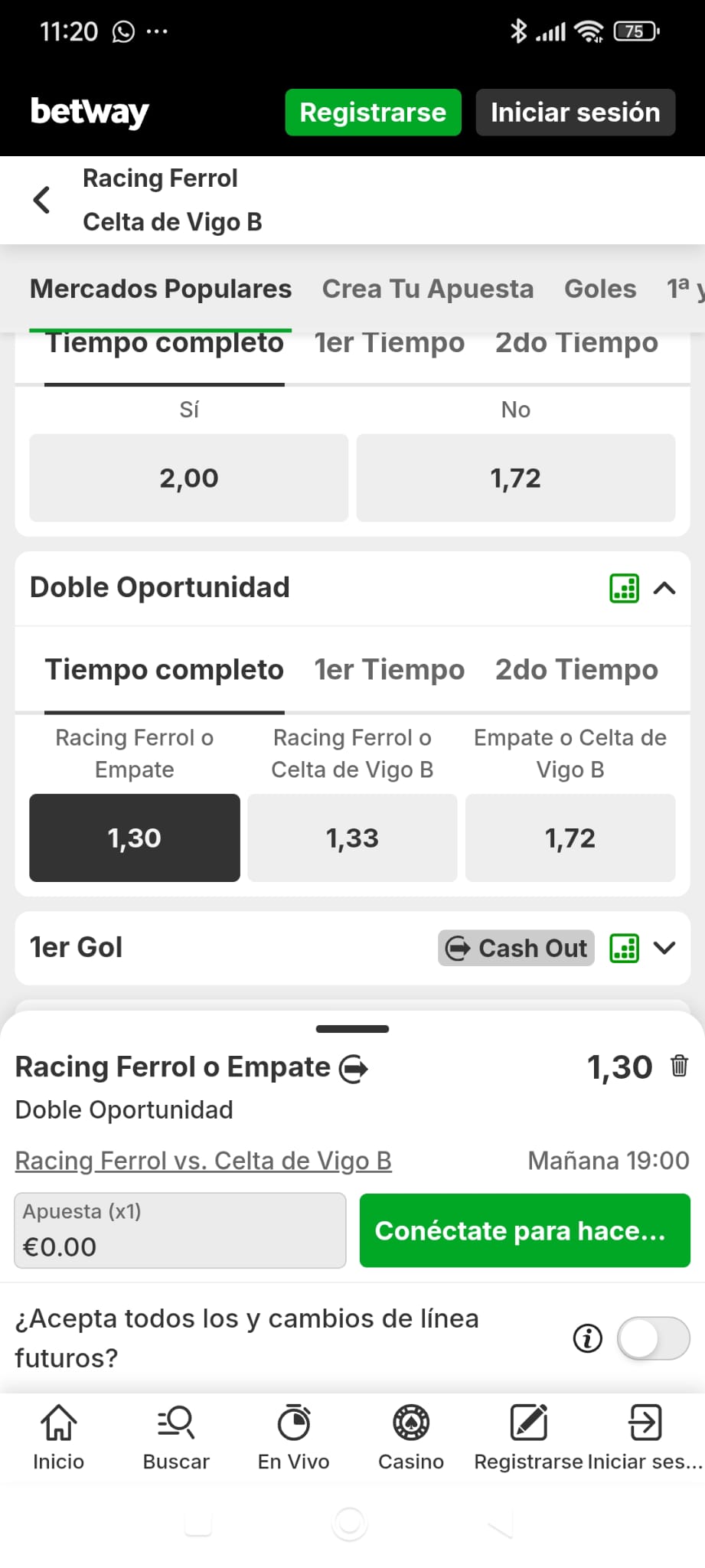
Task: Open statistics icon in Doble Oportunidad
Action: pos(624,588)
